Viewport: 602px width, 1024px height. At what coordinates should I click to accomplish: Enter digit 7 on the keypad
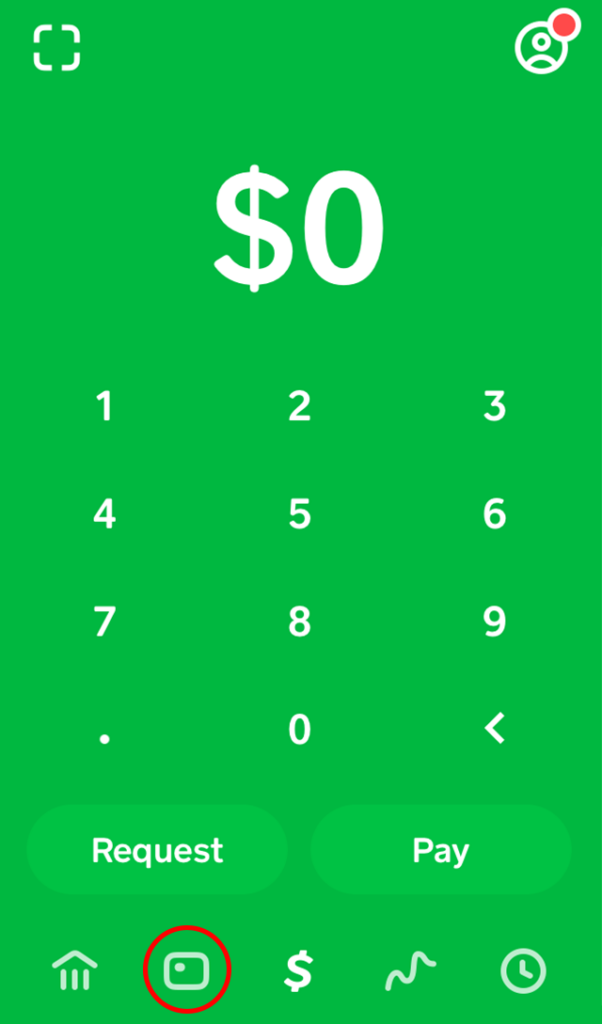tap(104, 622)
